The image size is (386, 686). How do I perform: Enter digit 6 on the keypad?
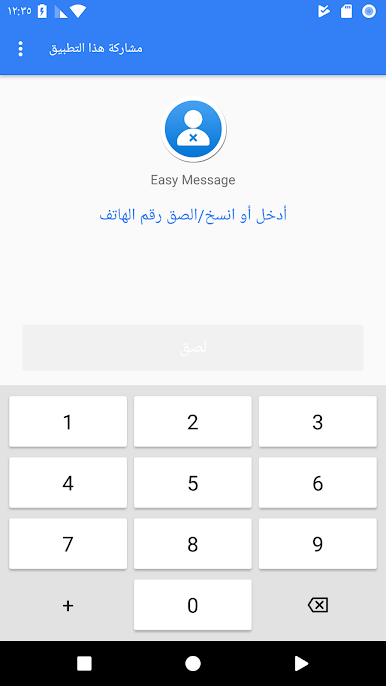click(x=318, y=483)
